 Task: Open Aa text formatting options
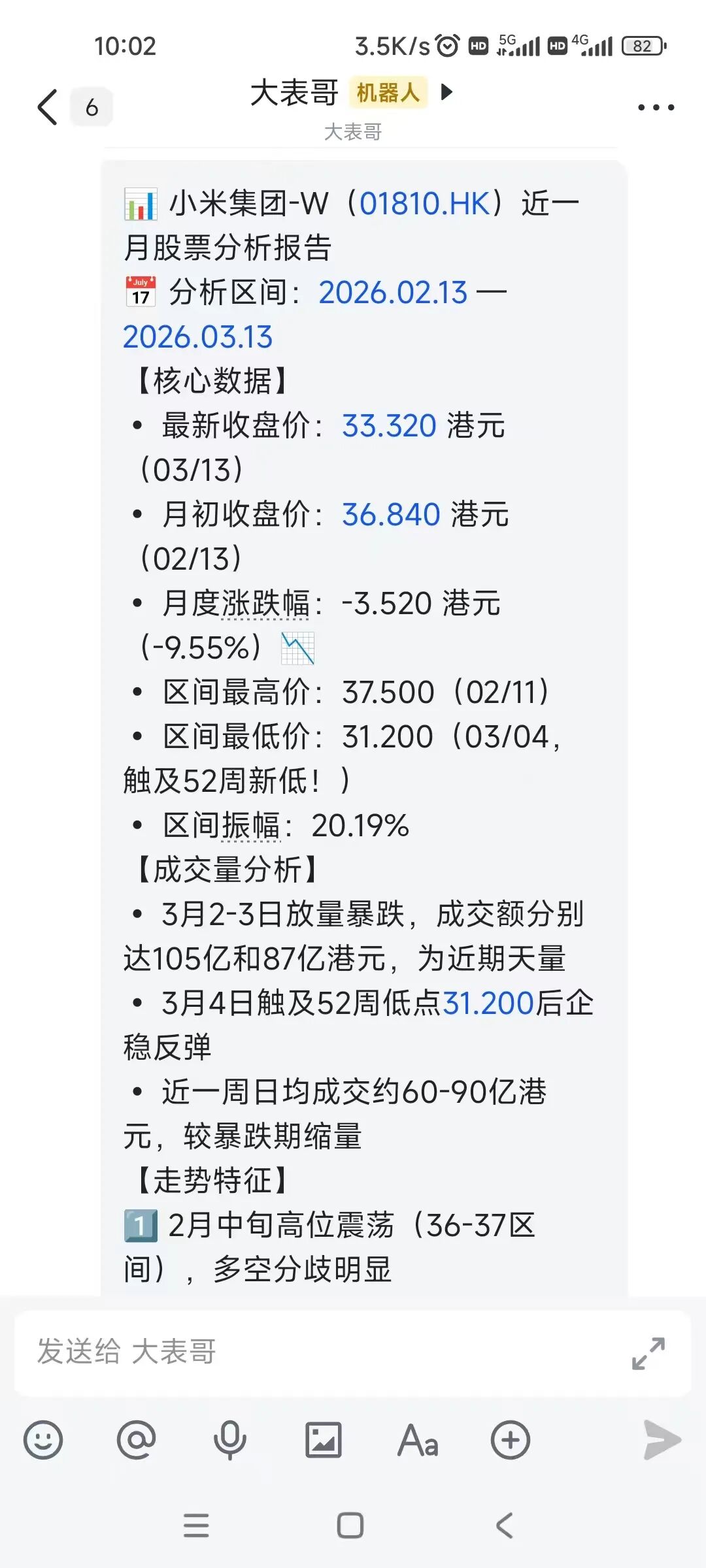(x=418, y=1440)
